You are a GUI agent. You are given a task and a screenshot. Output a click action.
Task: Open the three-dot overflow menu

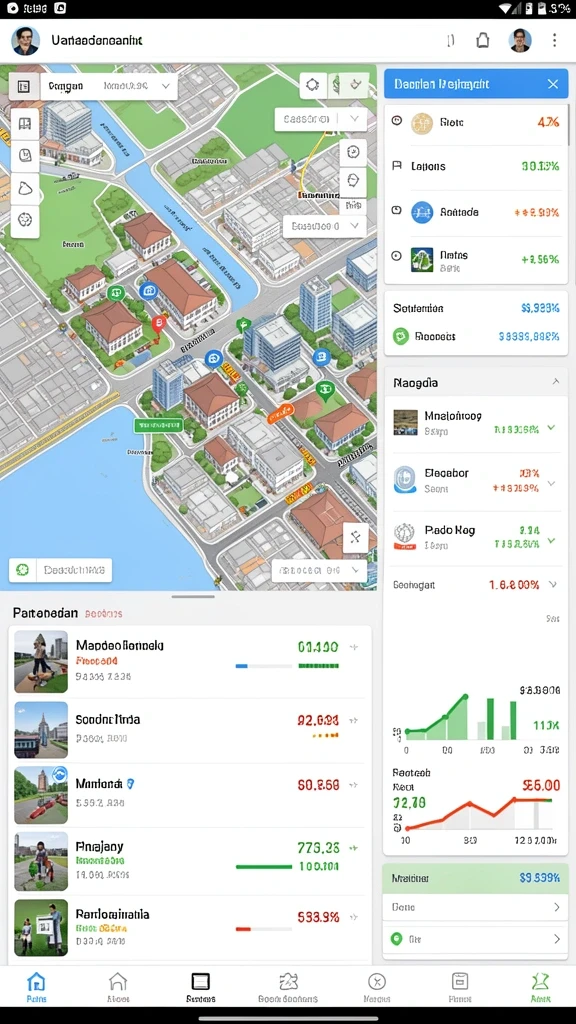tap(554, 40)
